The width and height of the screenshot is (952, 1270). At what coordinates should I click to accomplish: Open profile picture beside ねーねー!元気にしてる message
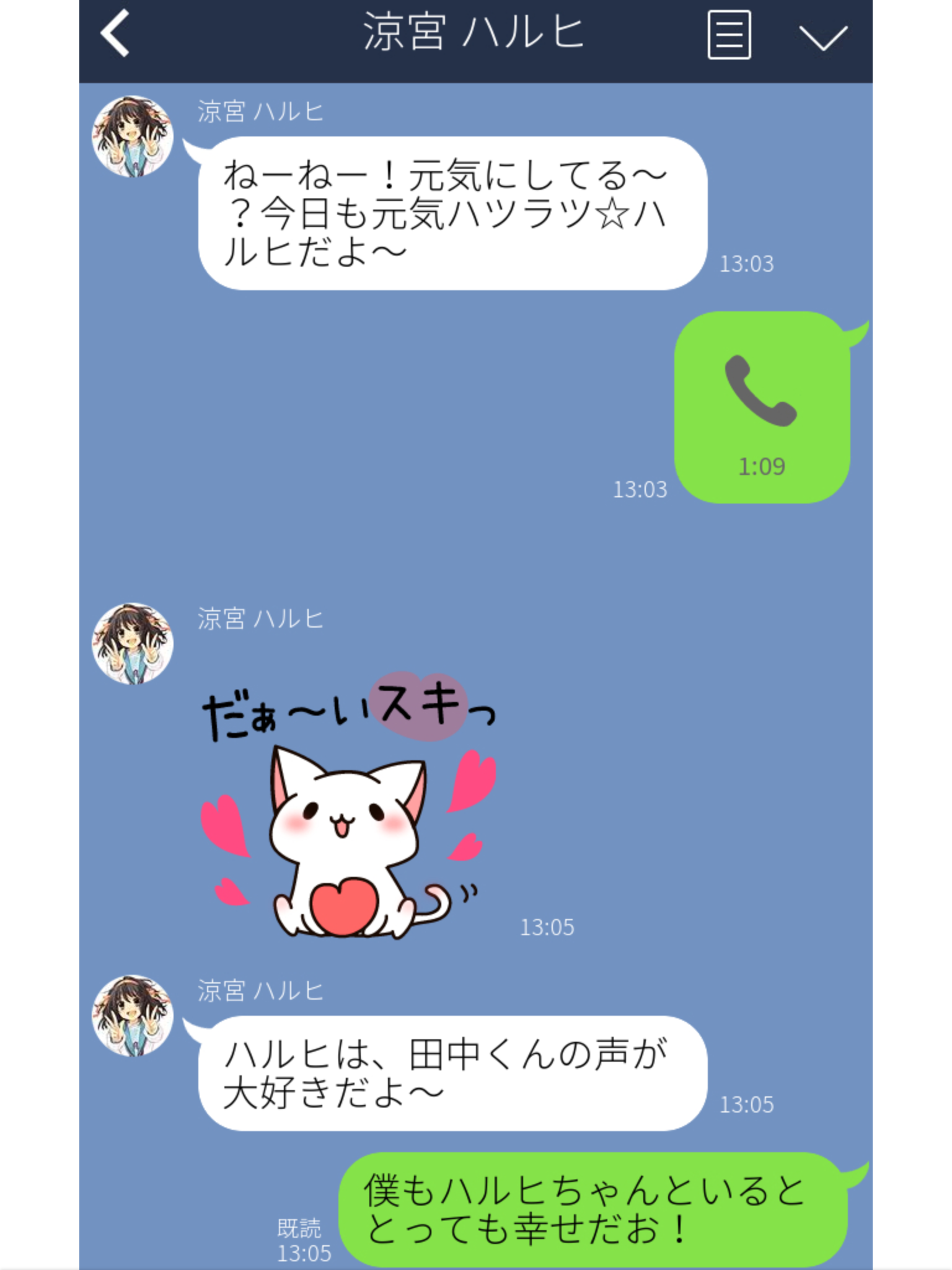[x=133, y=136]
